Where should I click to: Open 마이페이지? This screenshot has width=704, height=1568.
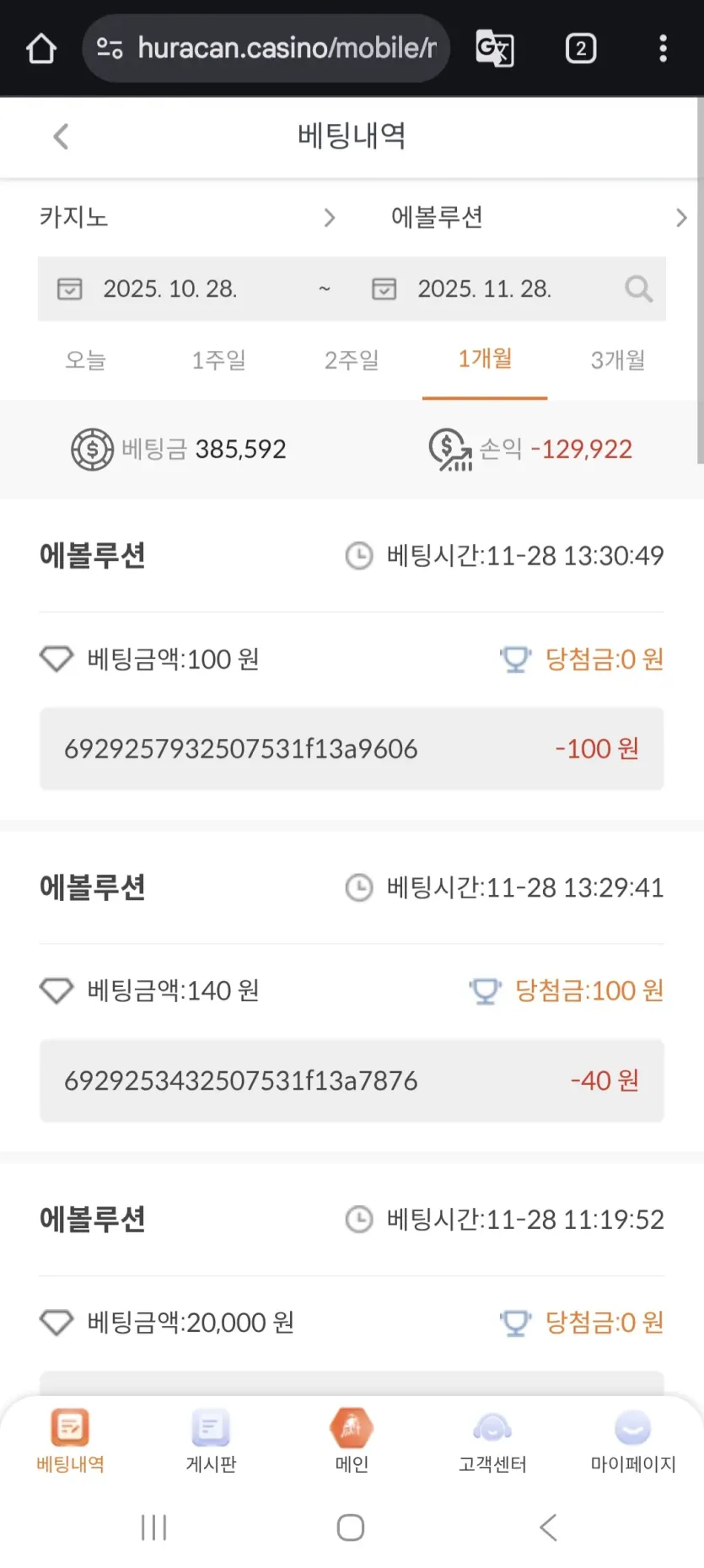pos(633,1441)
